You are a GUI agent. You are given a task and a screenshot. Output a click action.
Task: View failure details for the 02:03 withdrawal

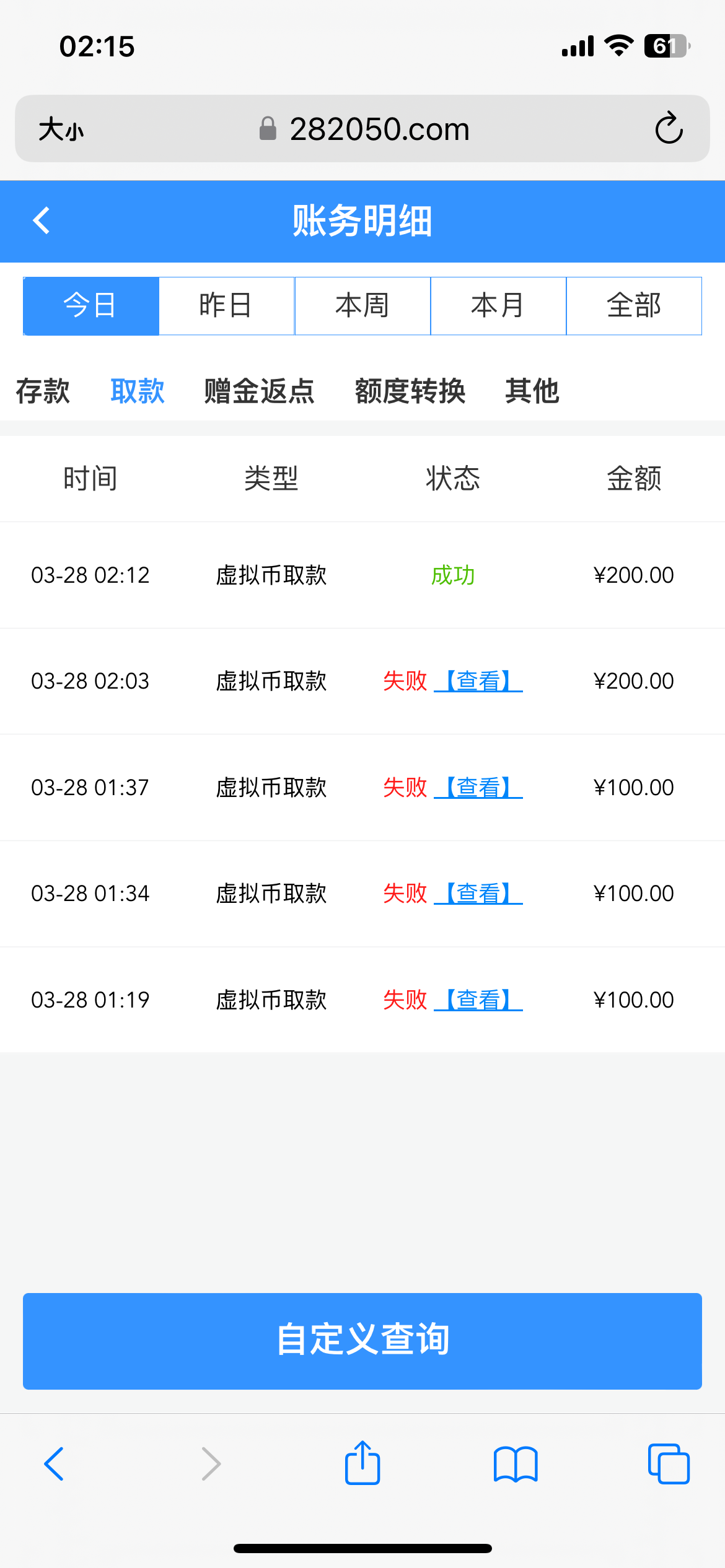point(478,681)
